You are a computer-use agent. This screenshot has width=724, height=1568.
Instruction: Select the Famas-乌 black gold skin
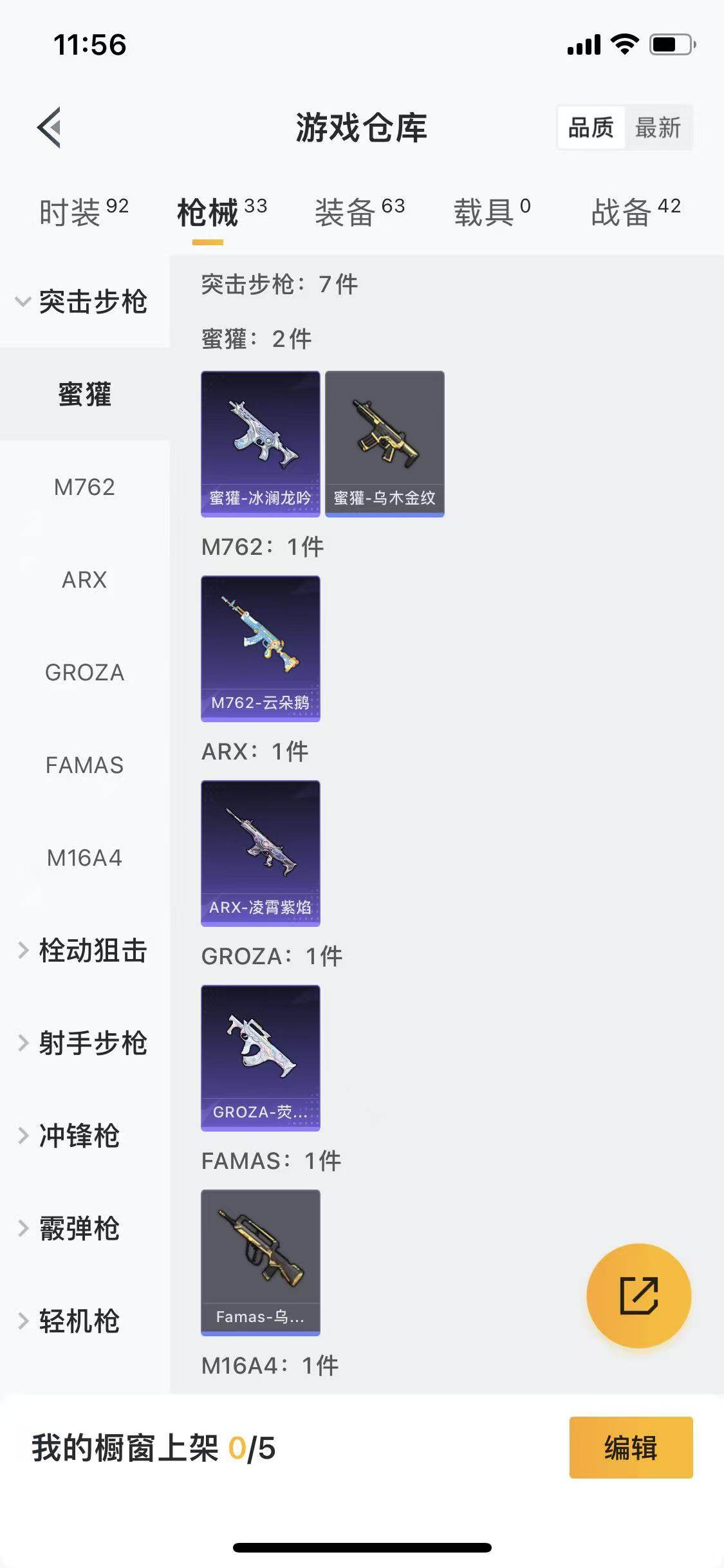pyautogui.click(x=260, y=1260)
